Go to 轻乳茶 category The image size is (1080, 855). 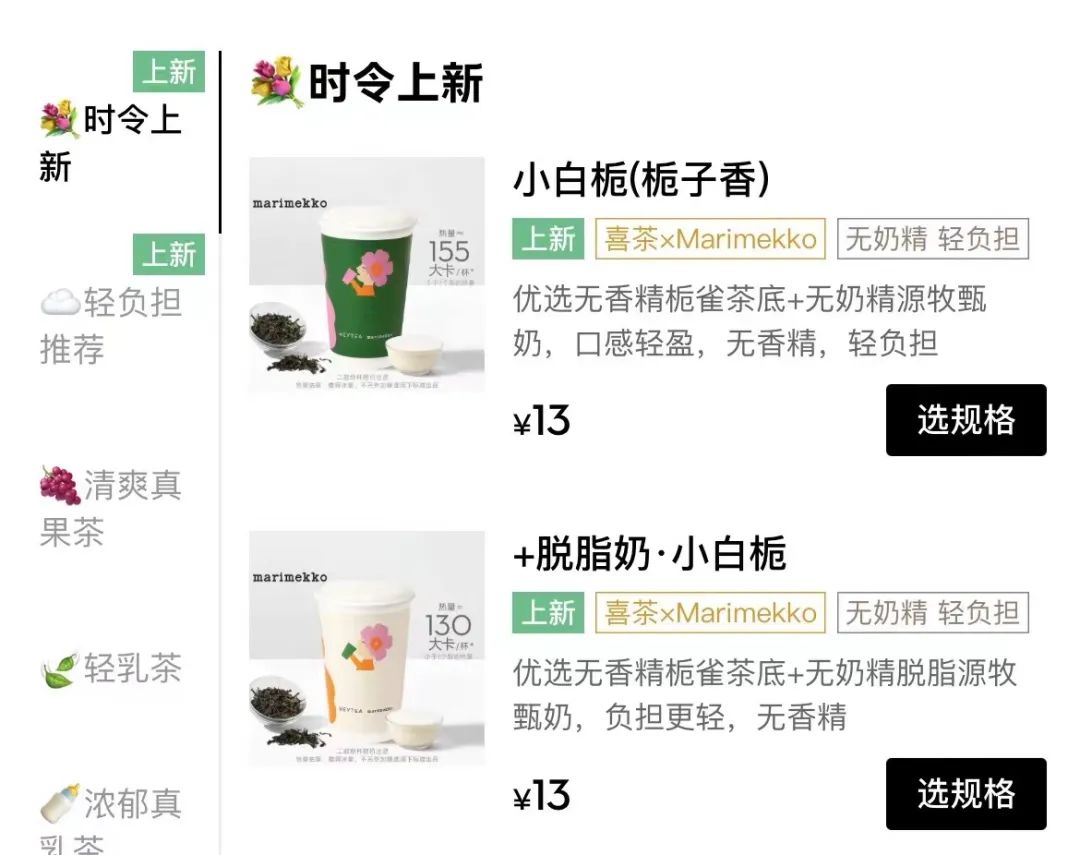[x=110, y=669]
